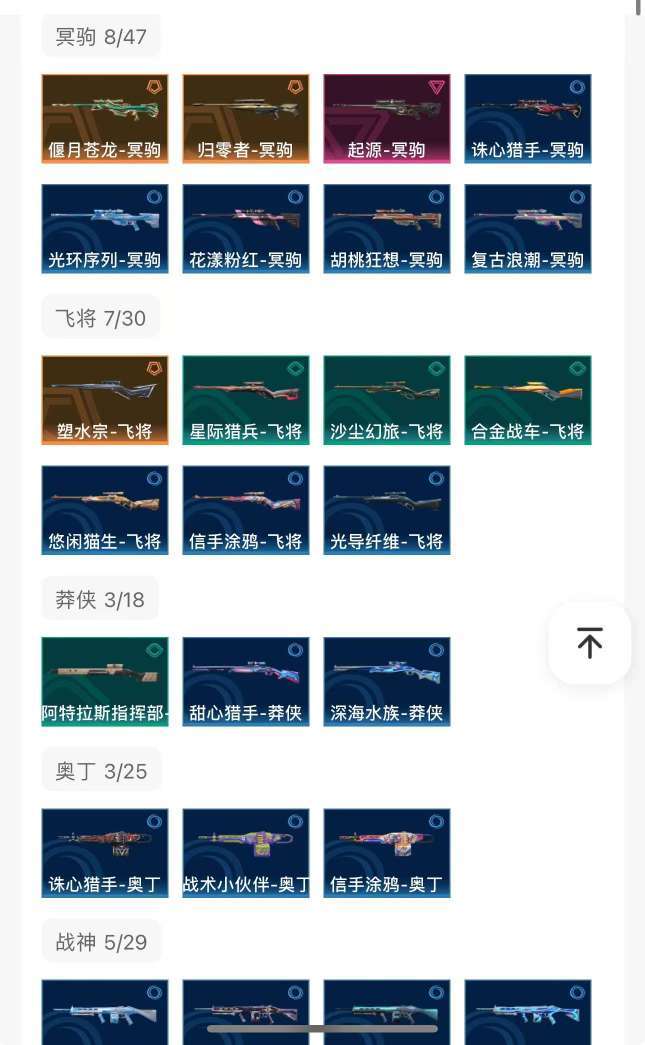Open the 偃月苍龙-冥驹 skin card
Viewport: 645px width, 1045px height.
point(105,118)
